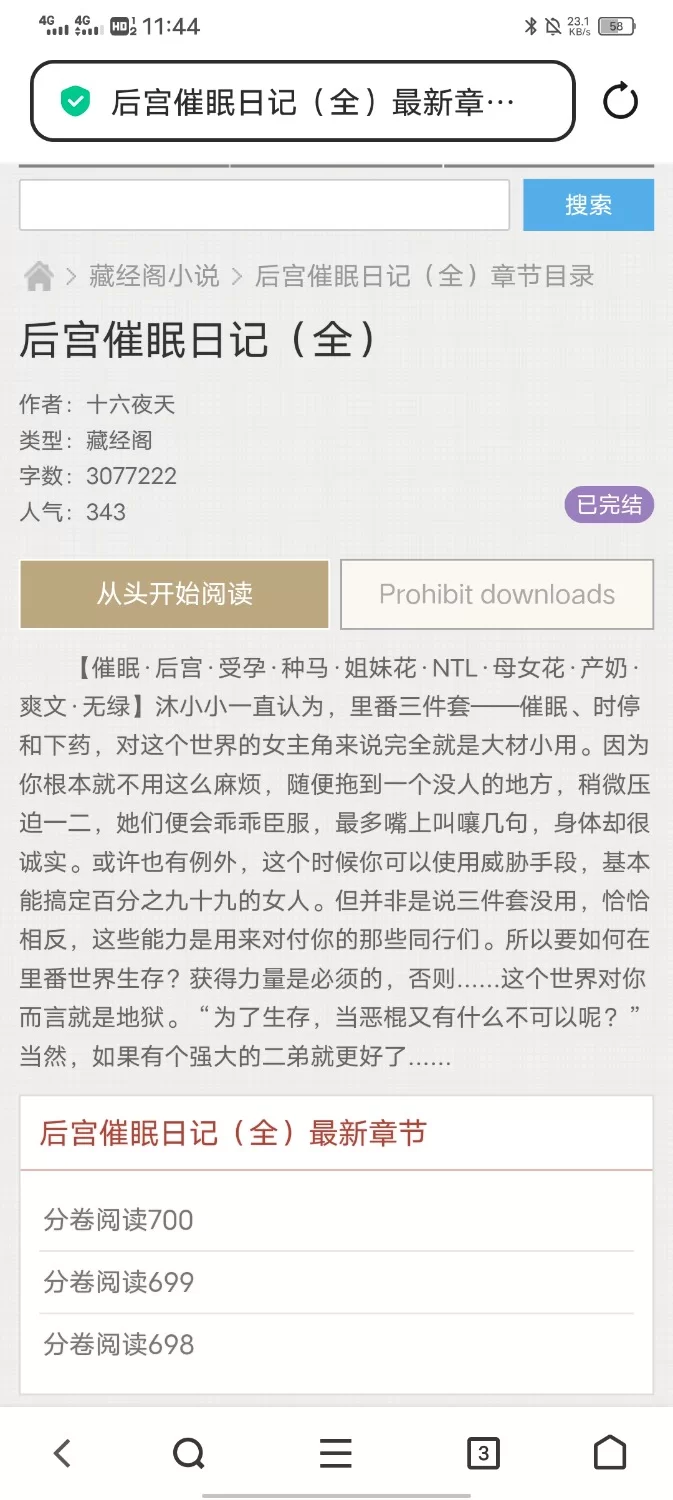Tap the Prohibit downloads button
Screen dimensions: 673x1500
(497, 594)
